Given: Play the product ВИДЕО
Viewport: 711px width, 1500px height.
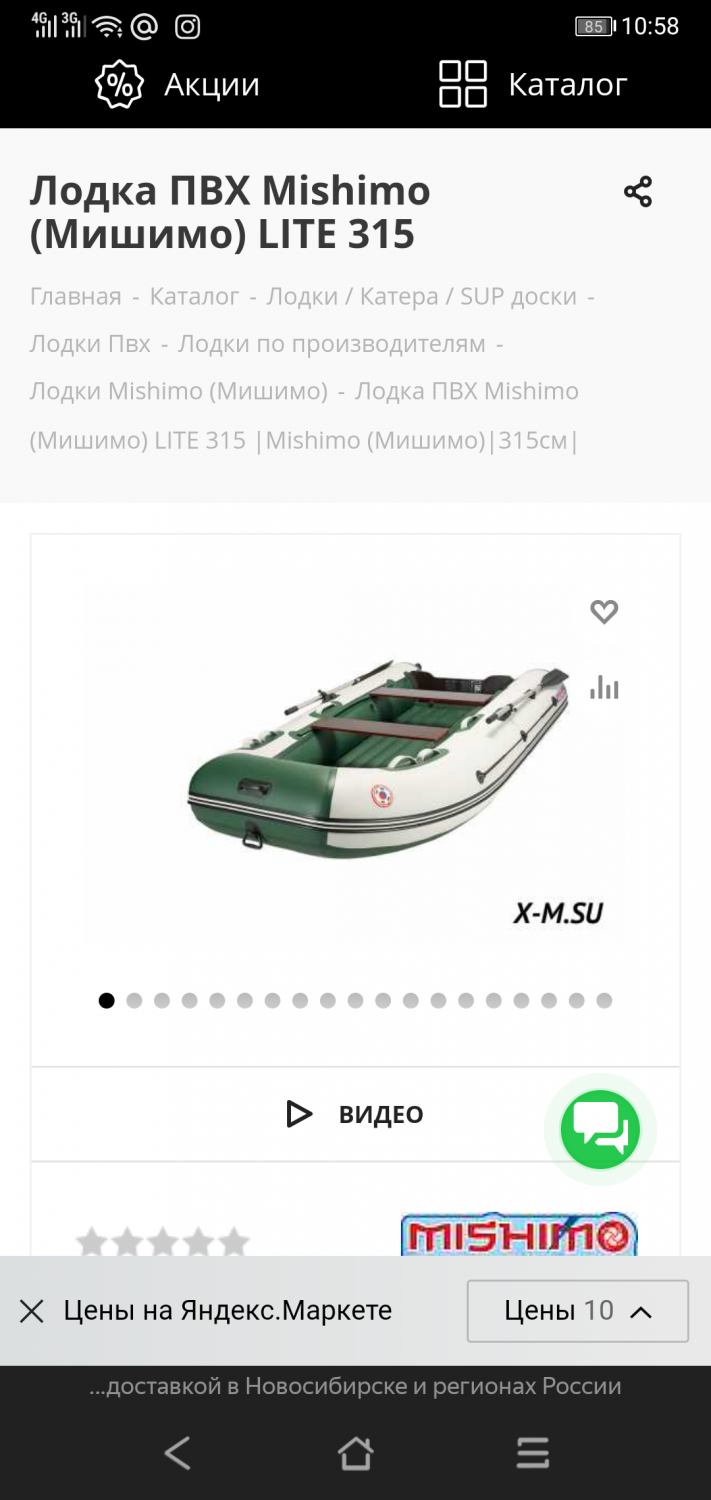Looking at the screenshot, I should (355, 1114).
